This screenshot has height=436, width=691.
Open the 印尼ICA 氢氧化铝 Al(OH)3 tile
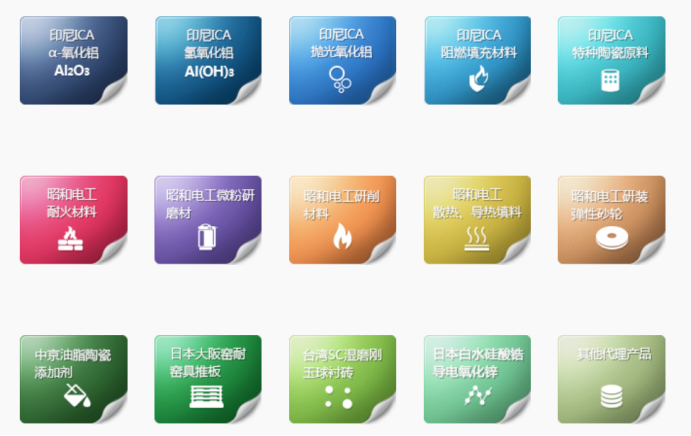pyautogui.click(x=208, y=60)
